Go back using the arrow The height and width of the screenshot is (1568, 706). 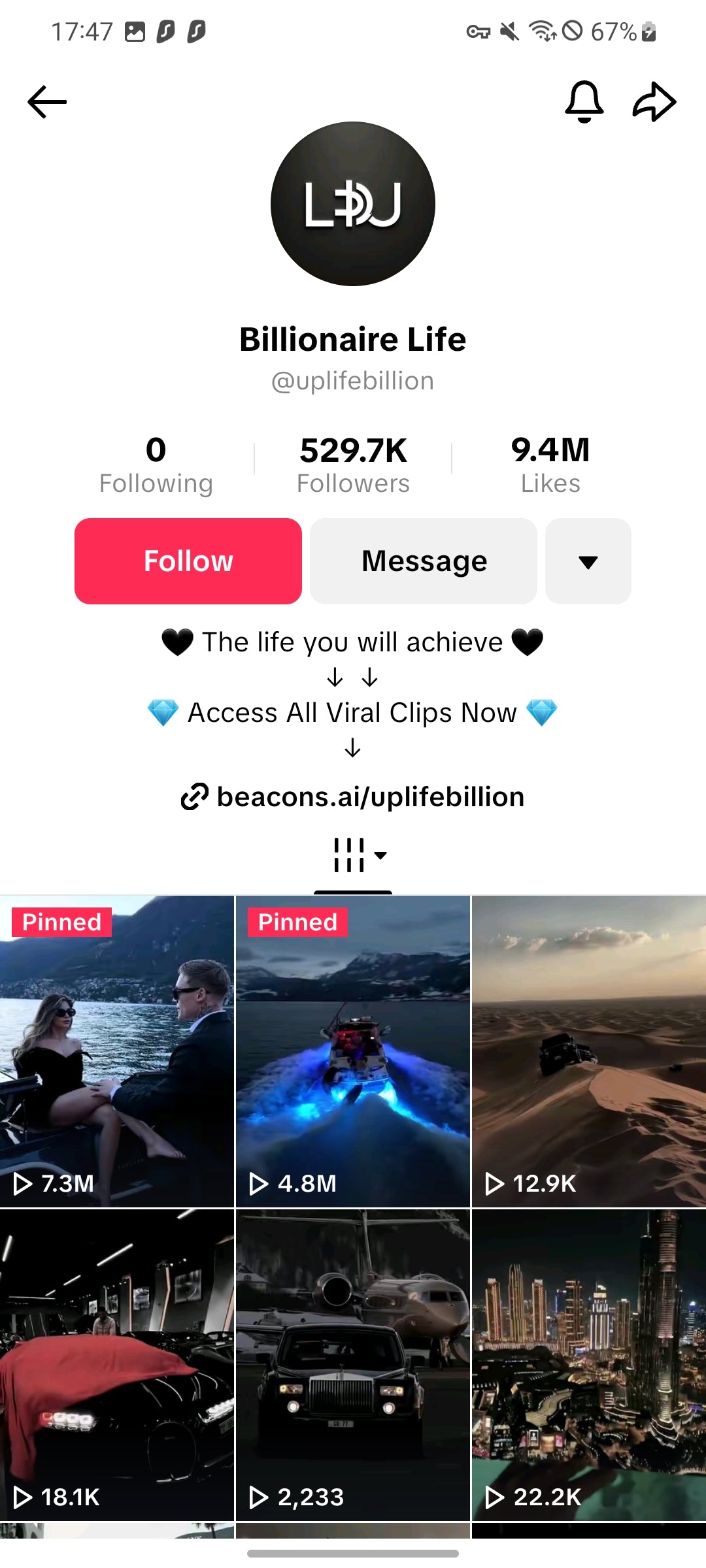coord(47,102)
